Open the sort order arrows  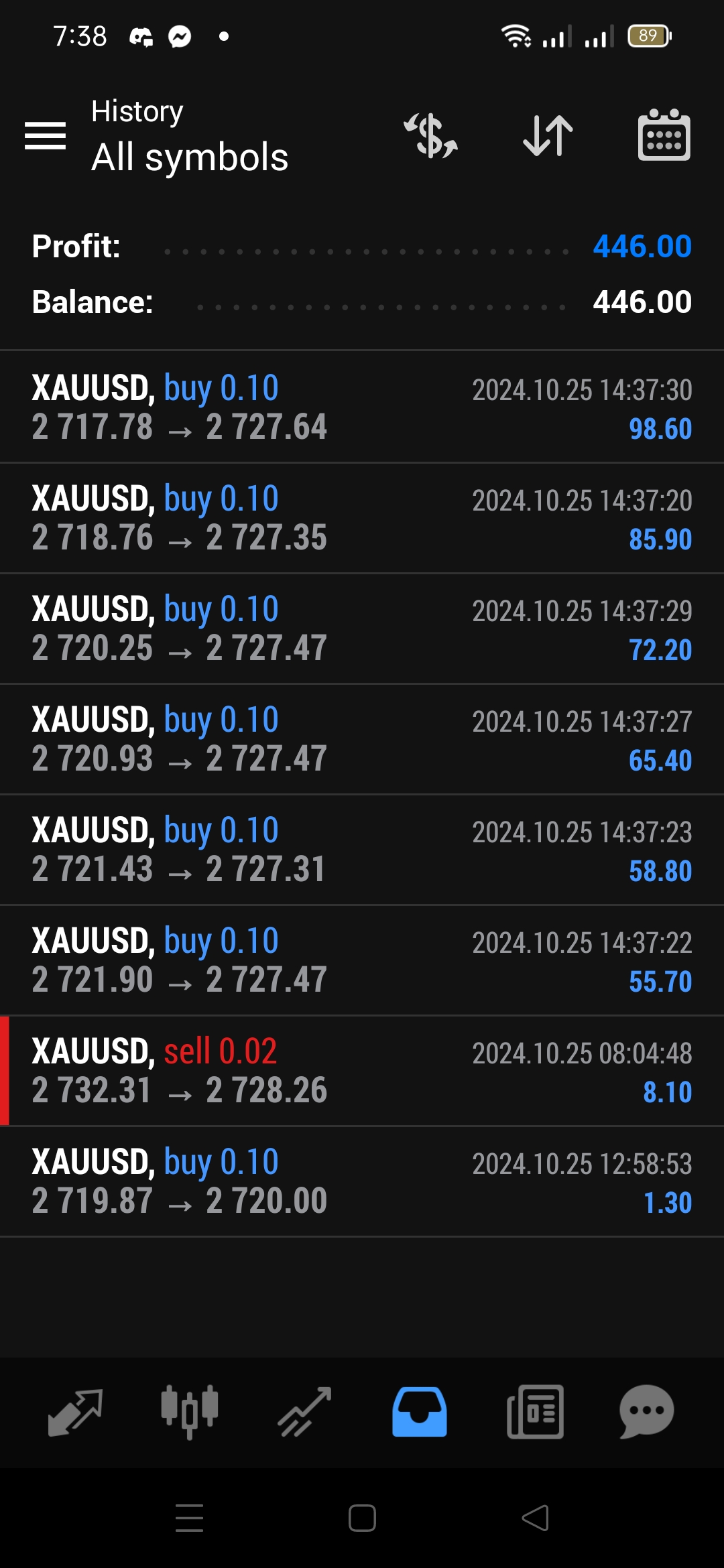[x=548, y=136]
